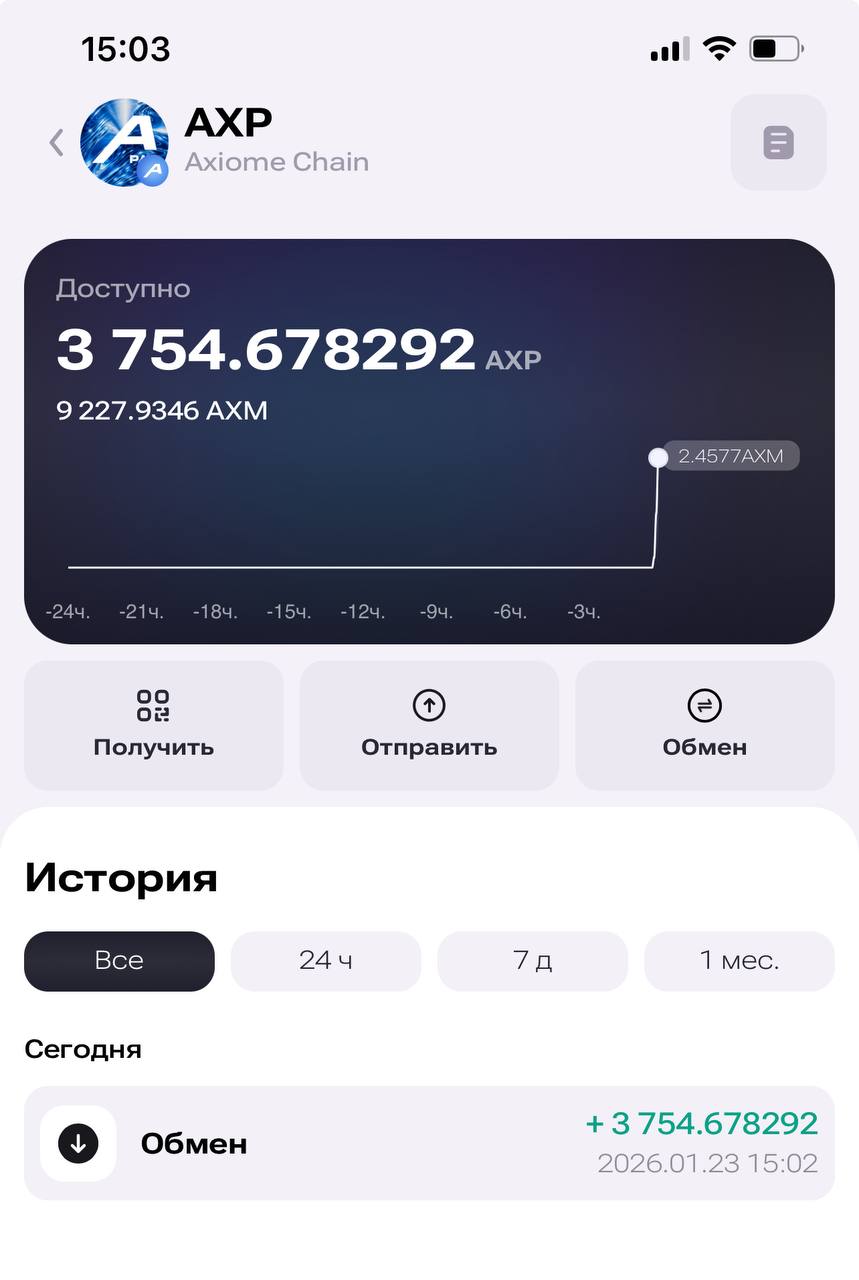Tap the down-arrow icon on the Обмен transaction
Image resolution: width=859 pixels, height=1280 pixels.
point(77,1143)
